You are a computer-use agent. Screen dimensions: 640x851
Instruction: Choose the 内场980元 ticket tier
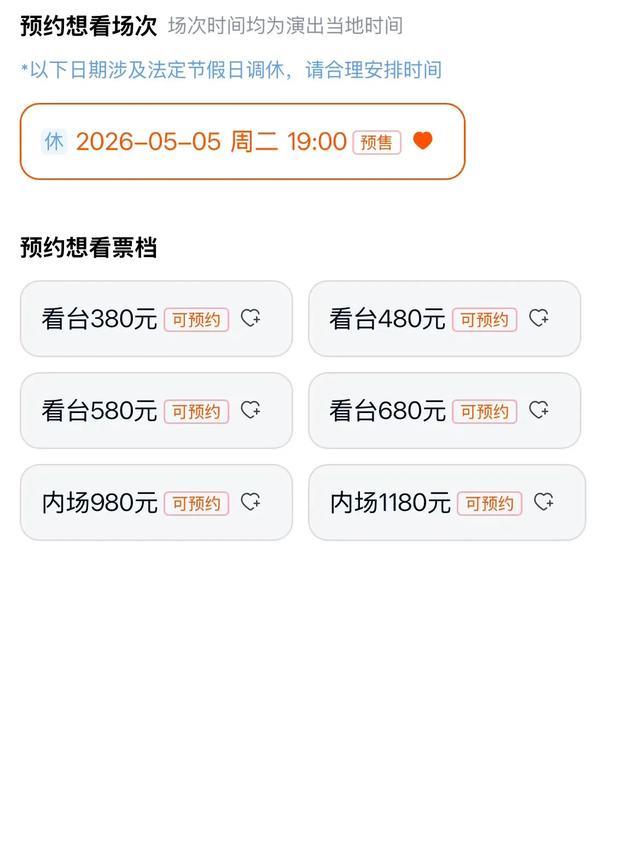(x=155, y=503)
